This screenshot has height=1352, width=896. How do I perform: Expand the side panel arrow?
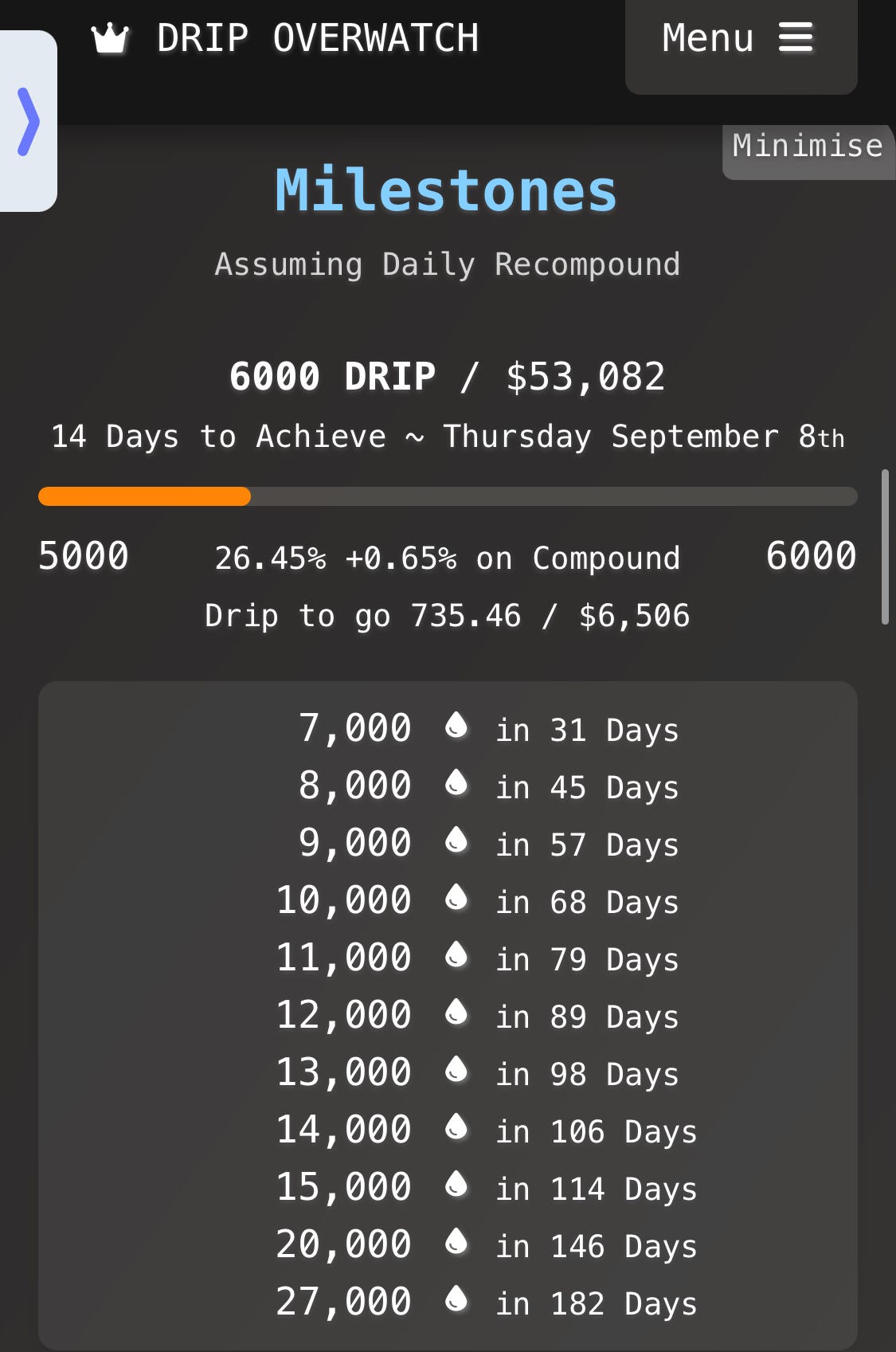pyautogui.click(x=29, y=121)
